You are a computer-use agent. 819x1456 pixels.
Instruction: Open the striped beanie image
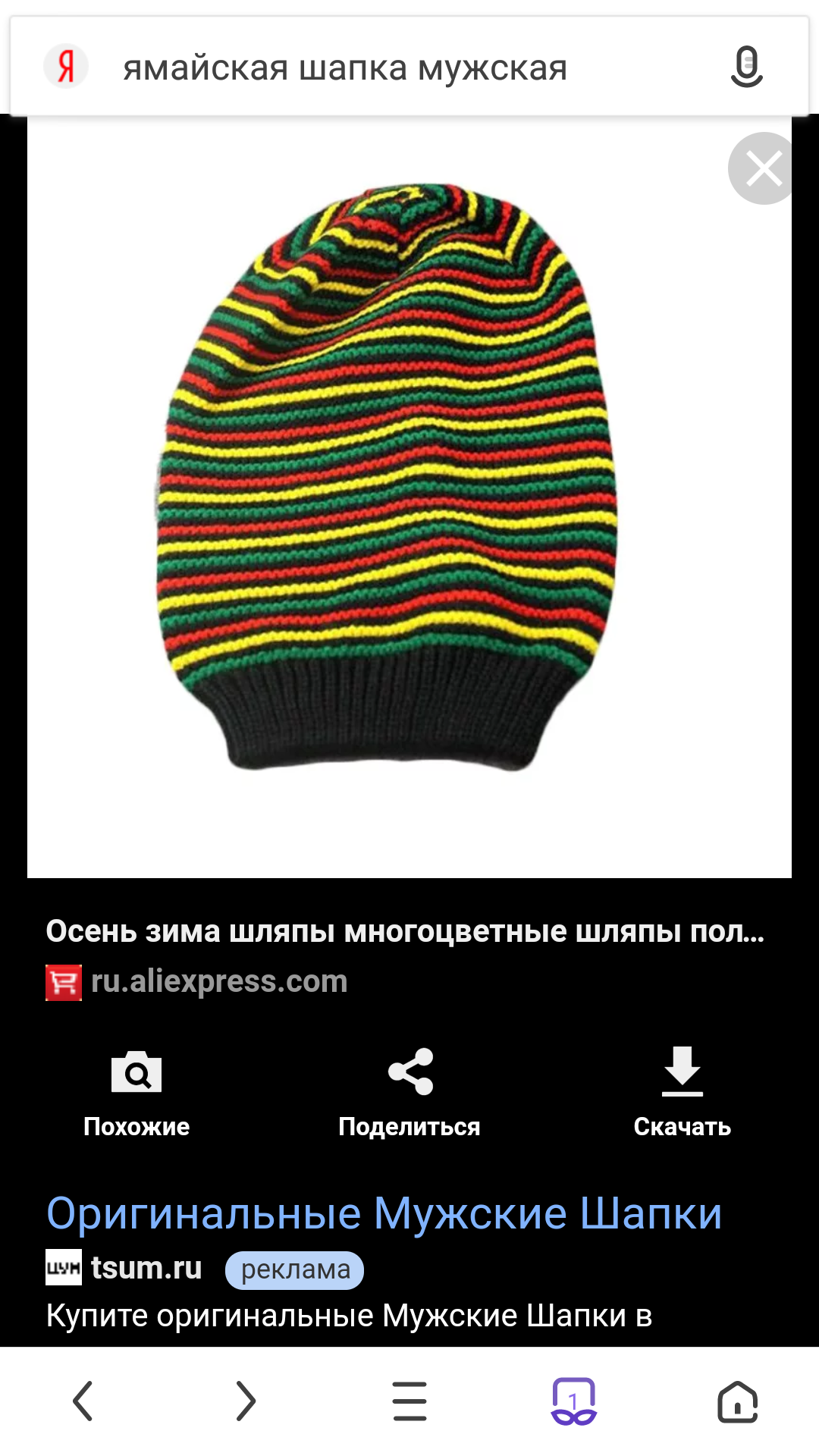(x=409, y=497)
